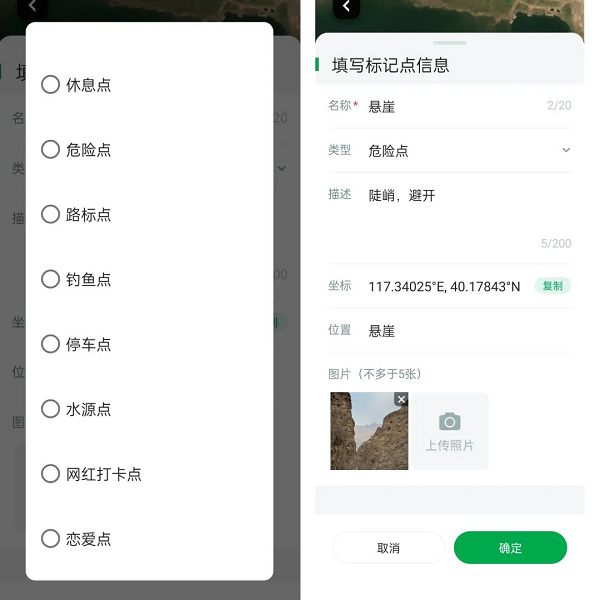Select the 休息点 radio option

pos(51,85)
